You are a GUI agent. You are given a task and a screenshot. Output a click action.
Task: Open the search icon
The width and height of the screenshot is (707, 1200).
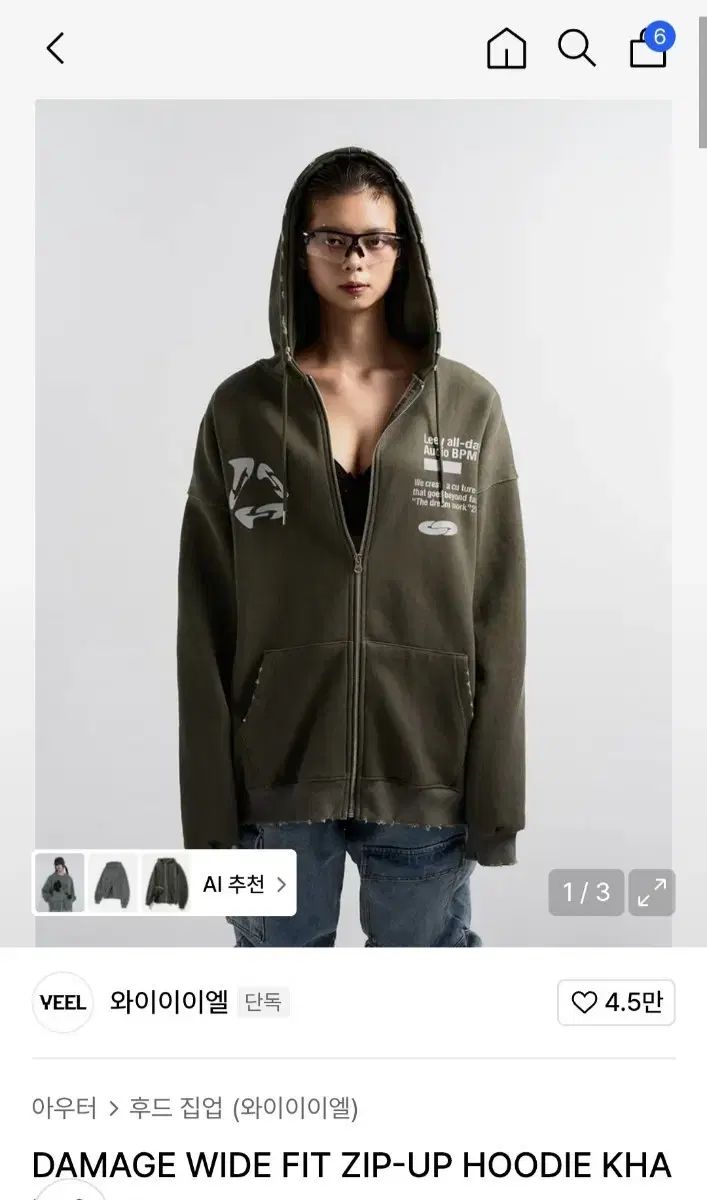pyautogui.click(x=577, y=48)
